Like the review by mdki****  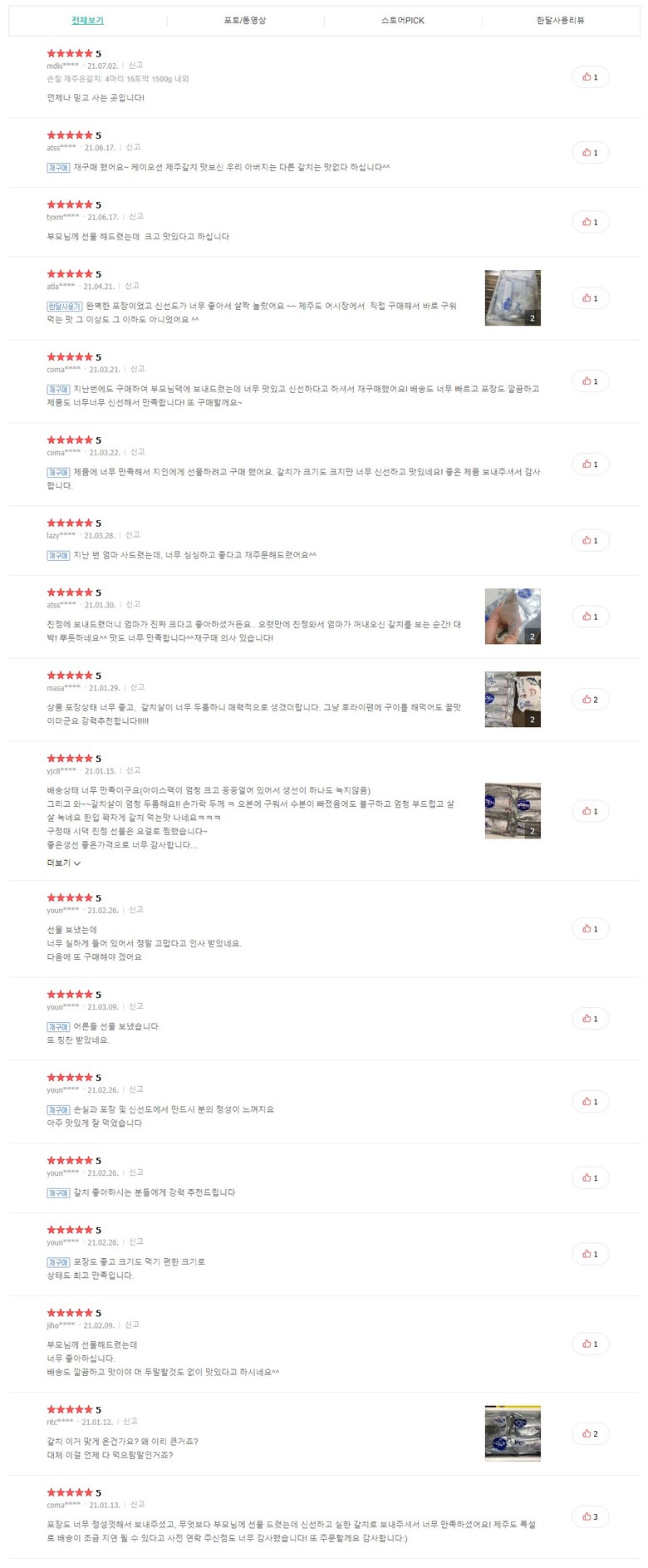(590, 77)
